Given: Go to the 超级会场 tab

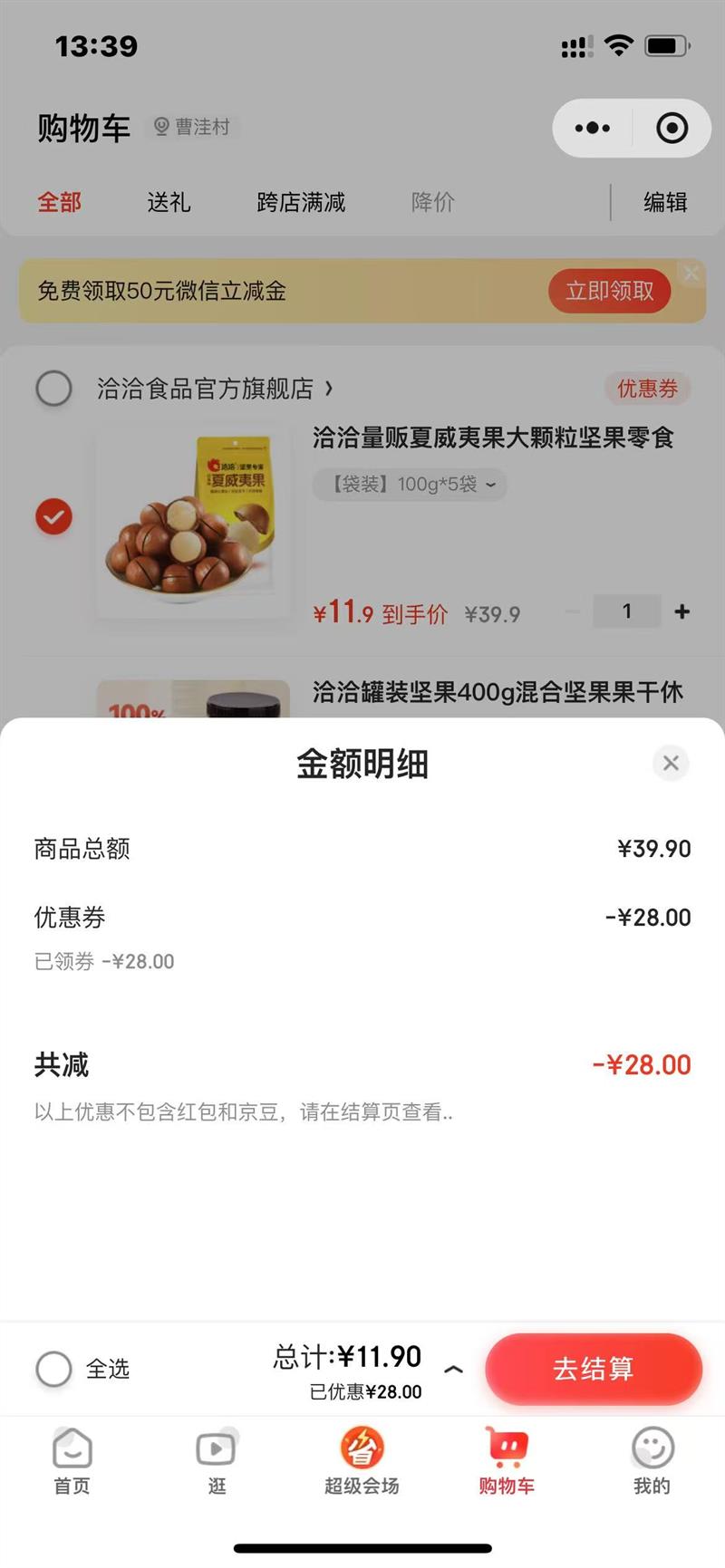Looking at the screenshot, I should [x=362, y=1460].
